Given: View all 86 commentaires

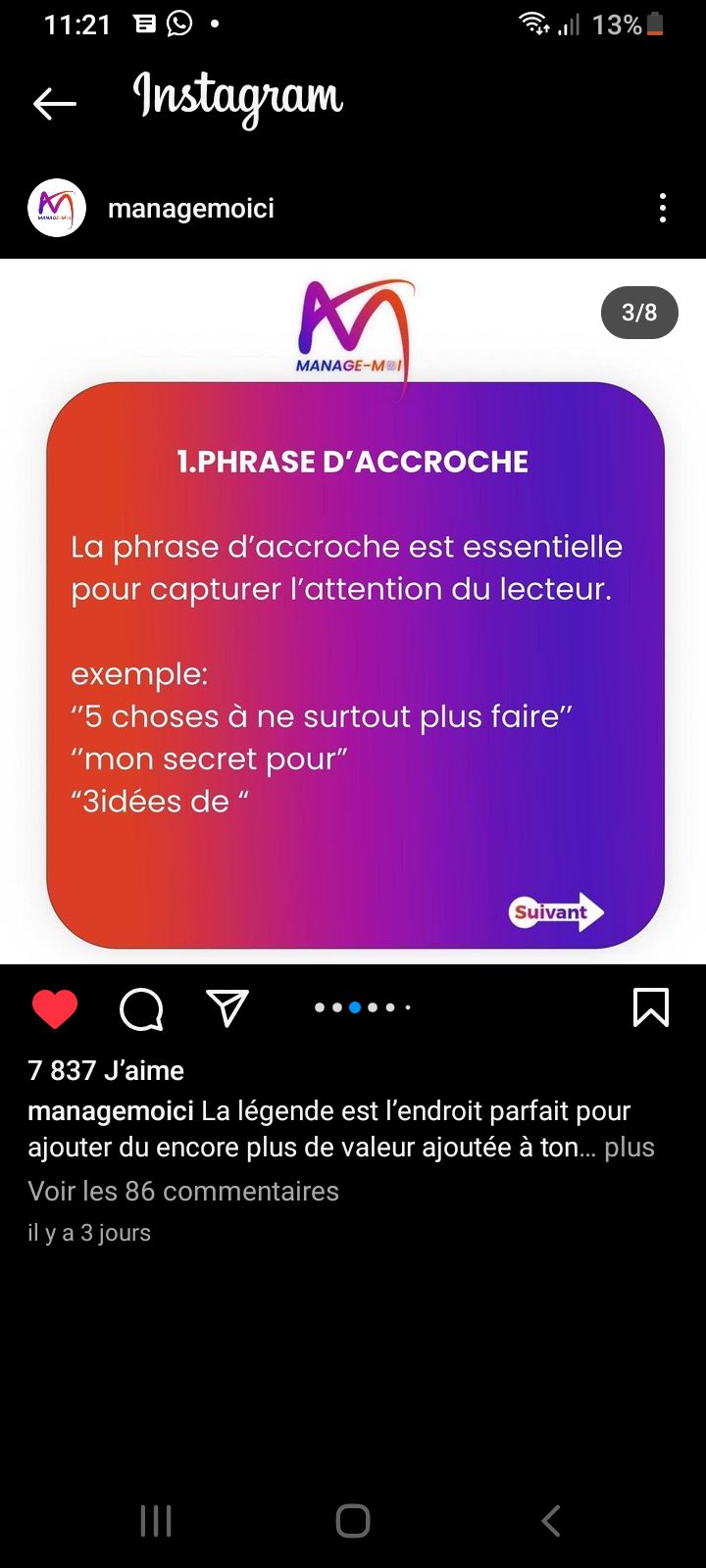Looking at the screenshot, I should tap(183, 1191).
